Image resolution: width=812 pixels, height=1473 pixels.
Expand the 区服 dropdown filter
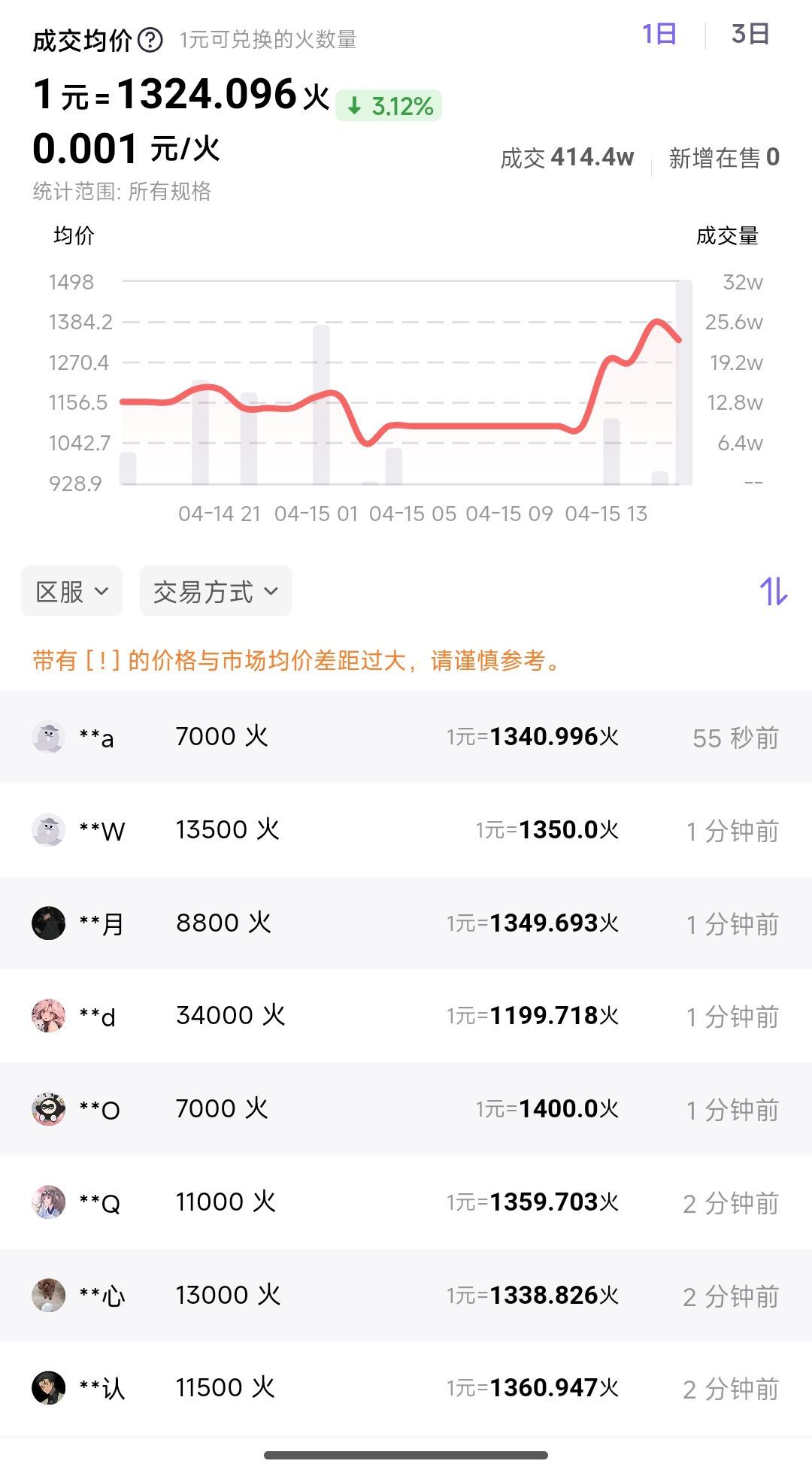click(72, 592)
